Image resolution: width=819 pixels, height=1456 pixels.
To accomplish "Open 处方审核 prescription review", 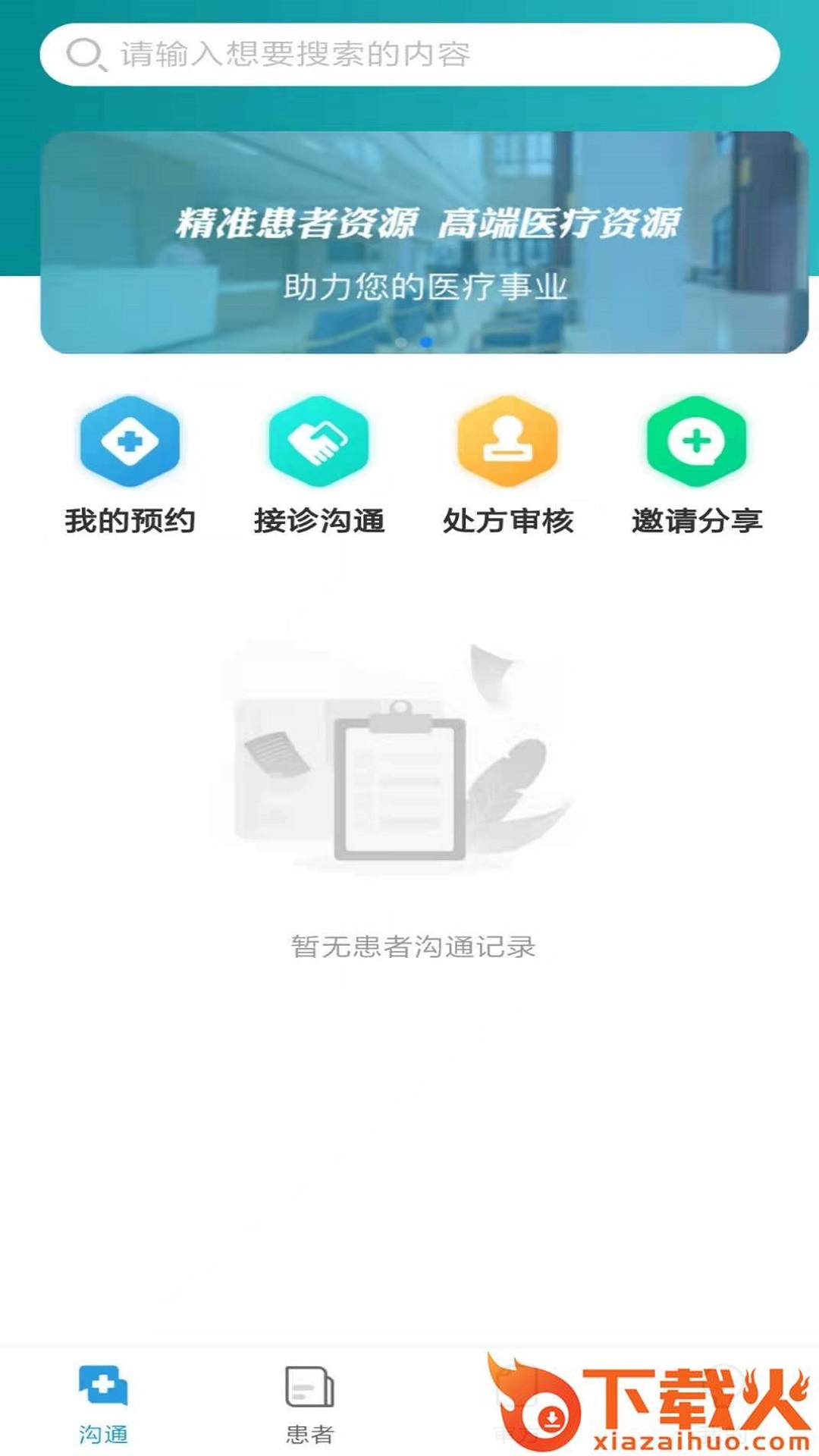I will [x=507, y=464].
